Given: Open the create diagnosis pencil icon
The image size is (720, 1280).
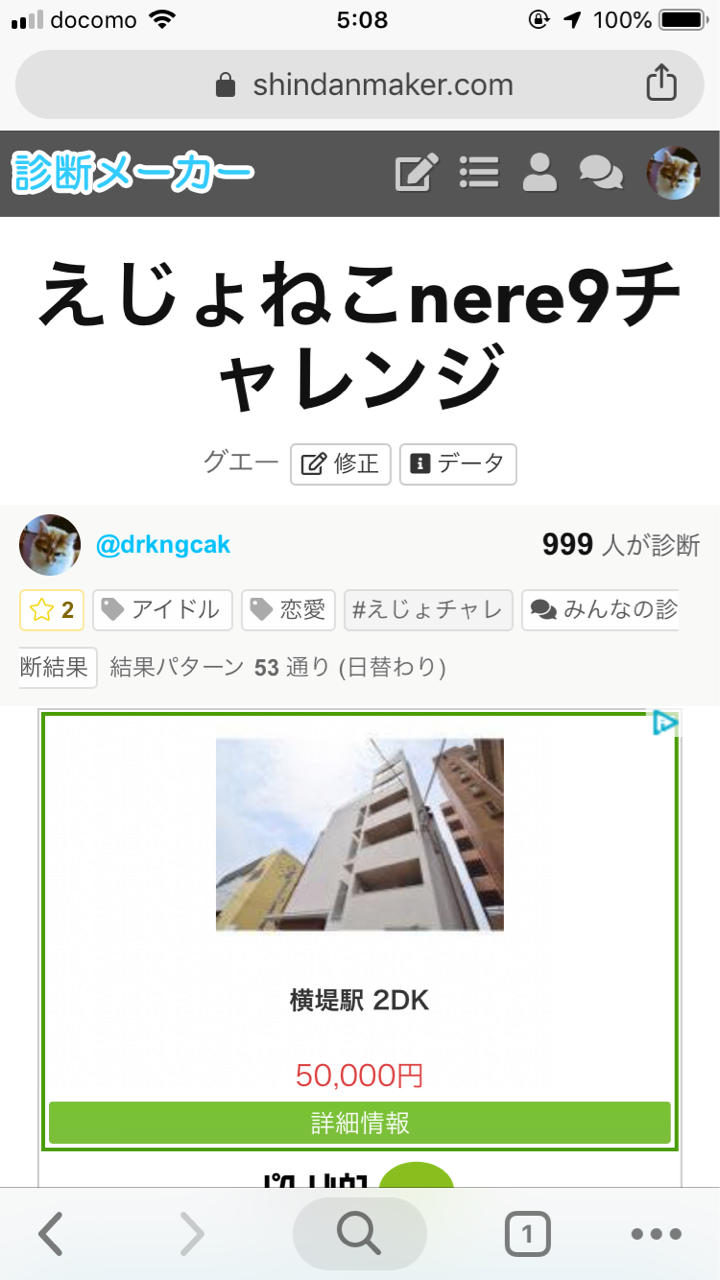Looking at the screenshot, I should coord(416,173).
